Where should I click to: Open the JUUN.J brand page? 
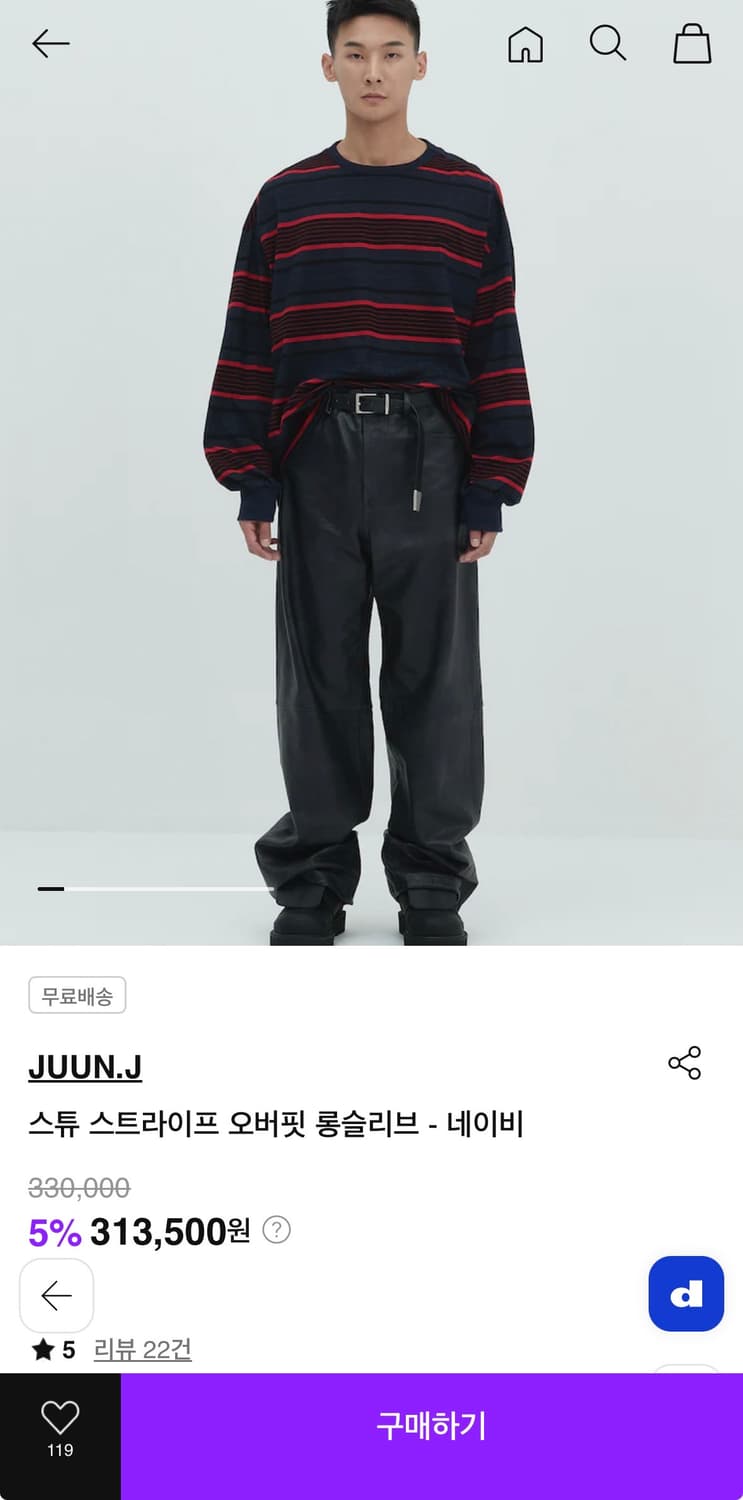click(85, 1067)
